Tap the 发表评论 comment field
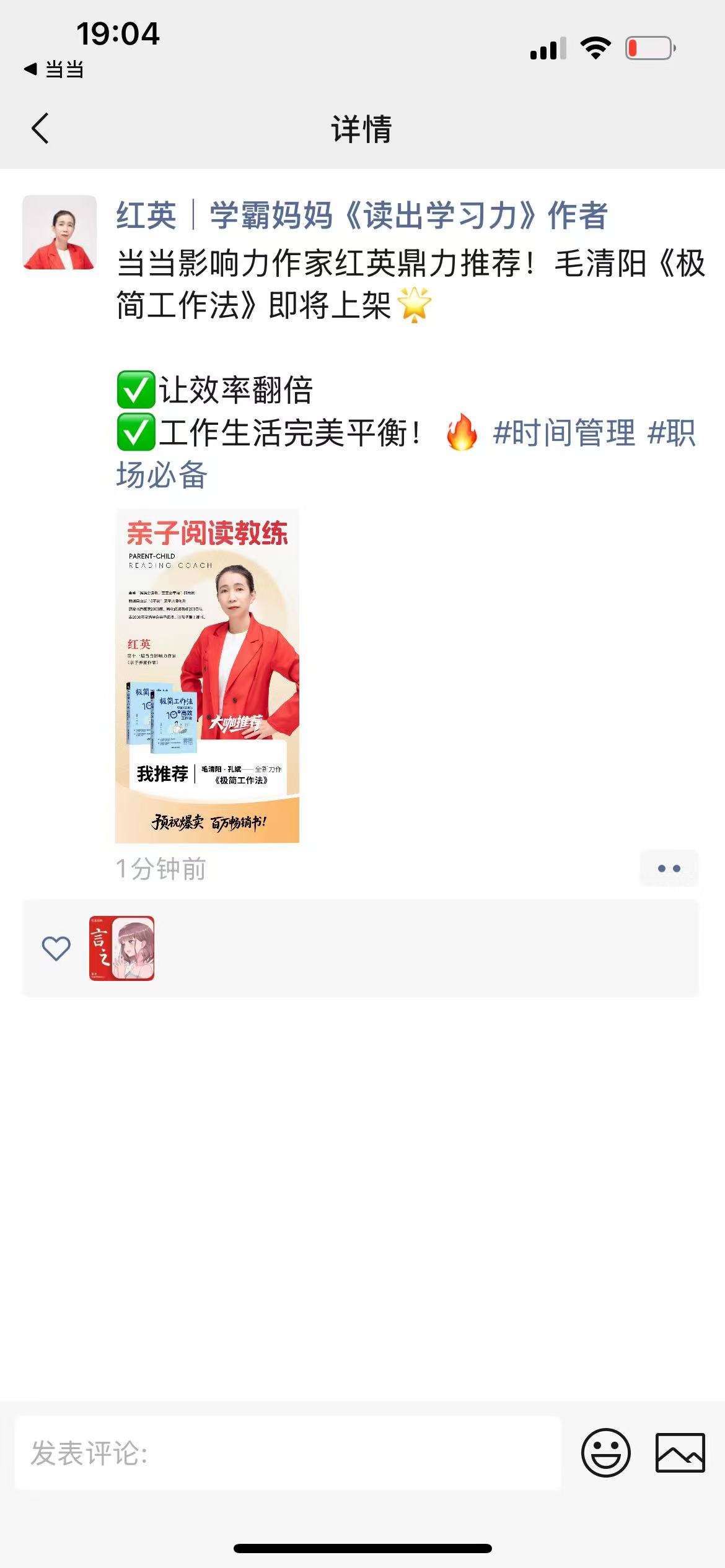The height and width of the screenshot is (1568, 725). click(288, 1453)
